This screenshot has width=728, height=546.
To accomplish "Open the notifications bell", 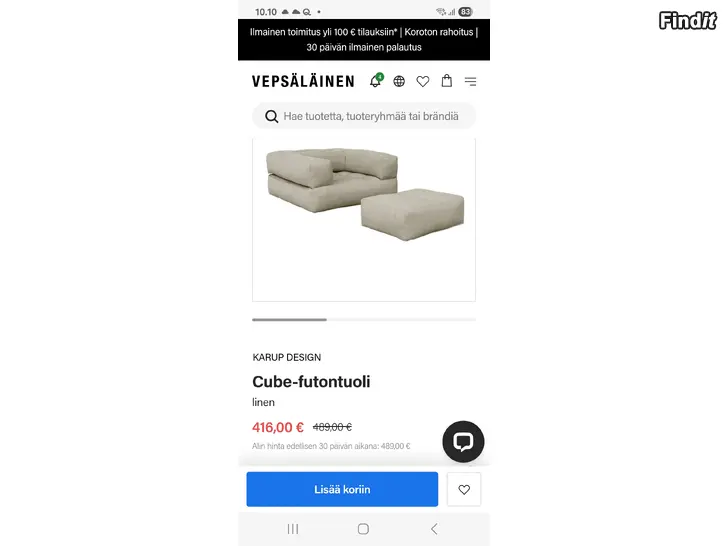I will tap(376, 81).
